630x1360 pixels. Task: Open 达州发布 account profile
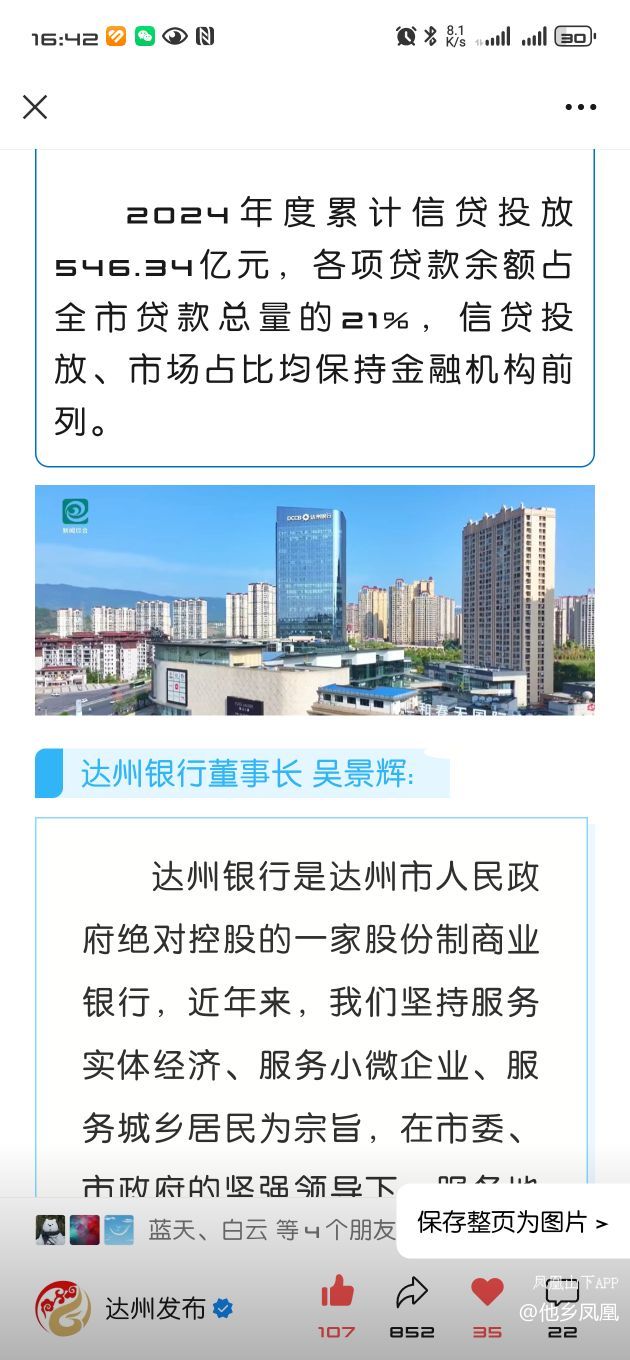click(x=155, y=1308)
